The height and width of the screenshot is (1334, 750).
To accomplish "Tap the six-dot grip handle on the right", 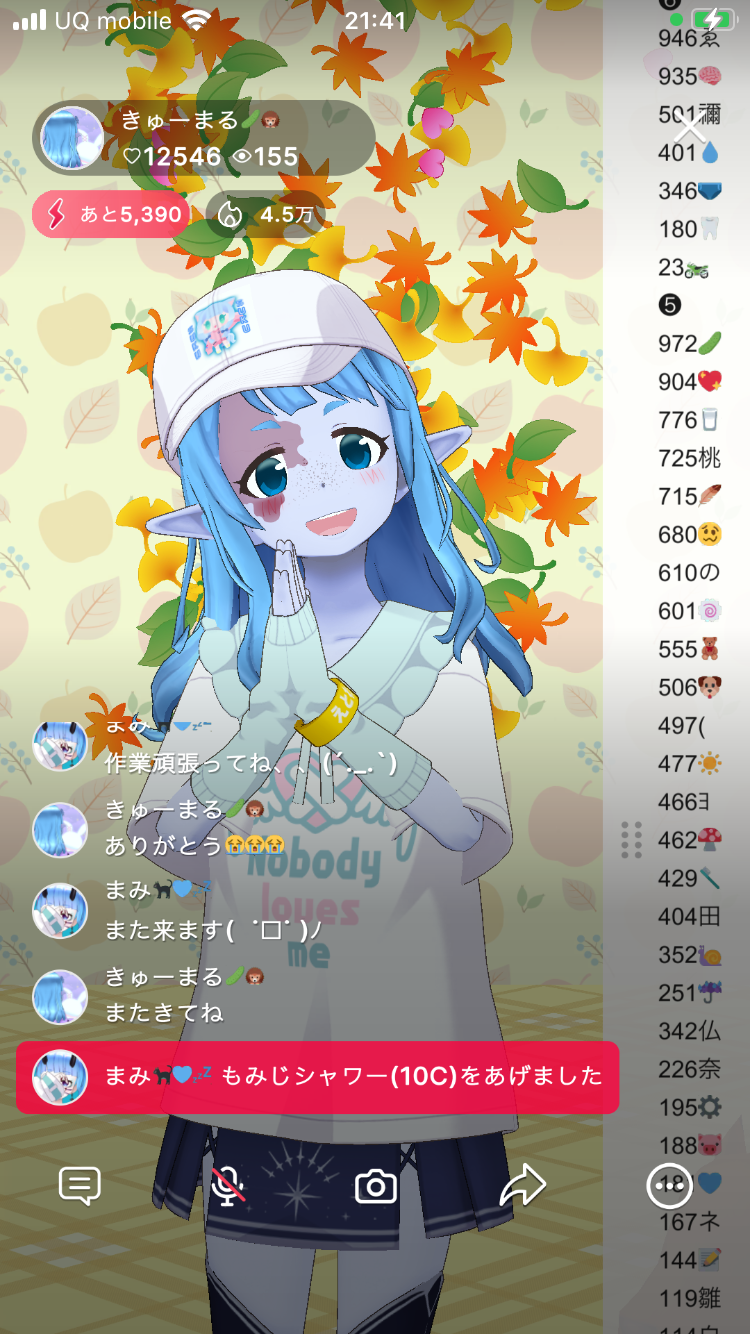I will point(631,840).
